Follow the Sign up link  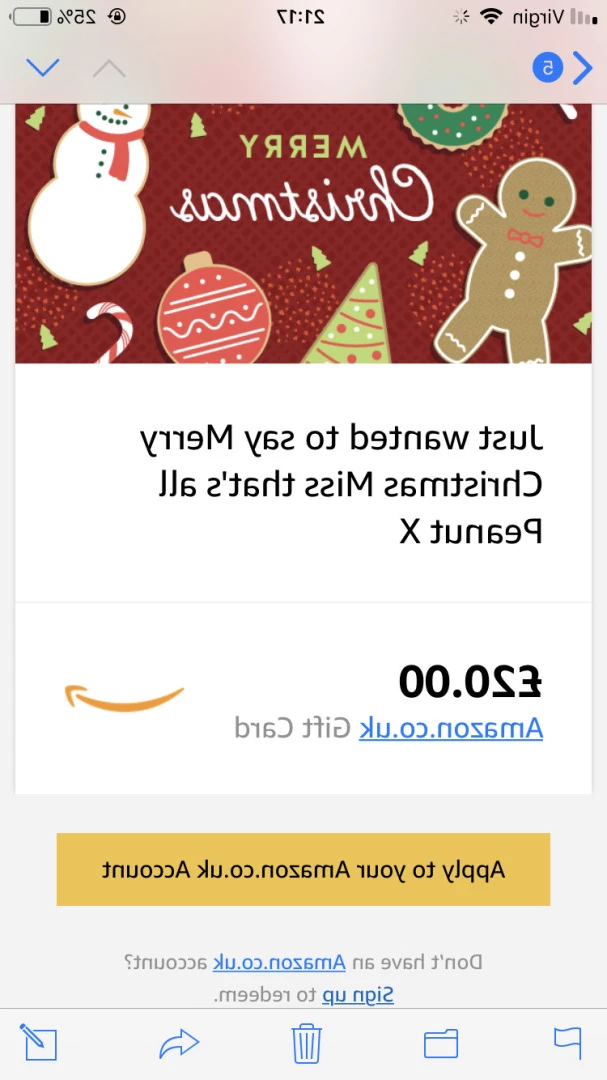pyautogui.click(x=358, y=995)
